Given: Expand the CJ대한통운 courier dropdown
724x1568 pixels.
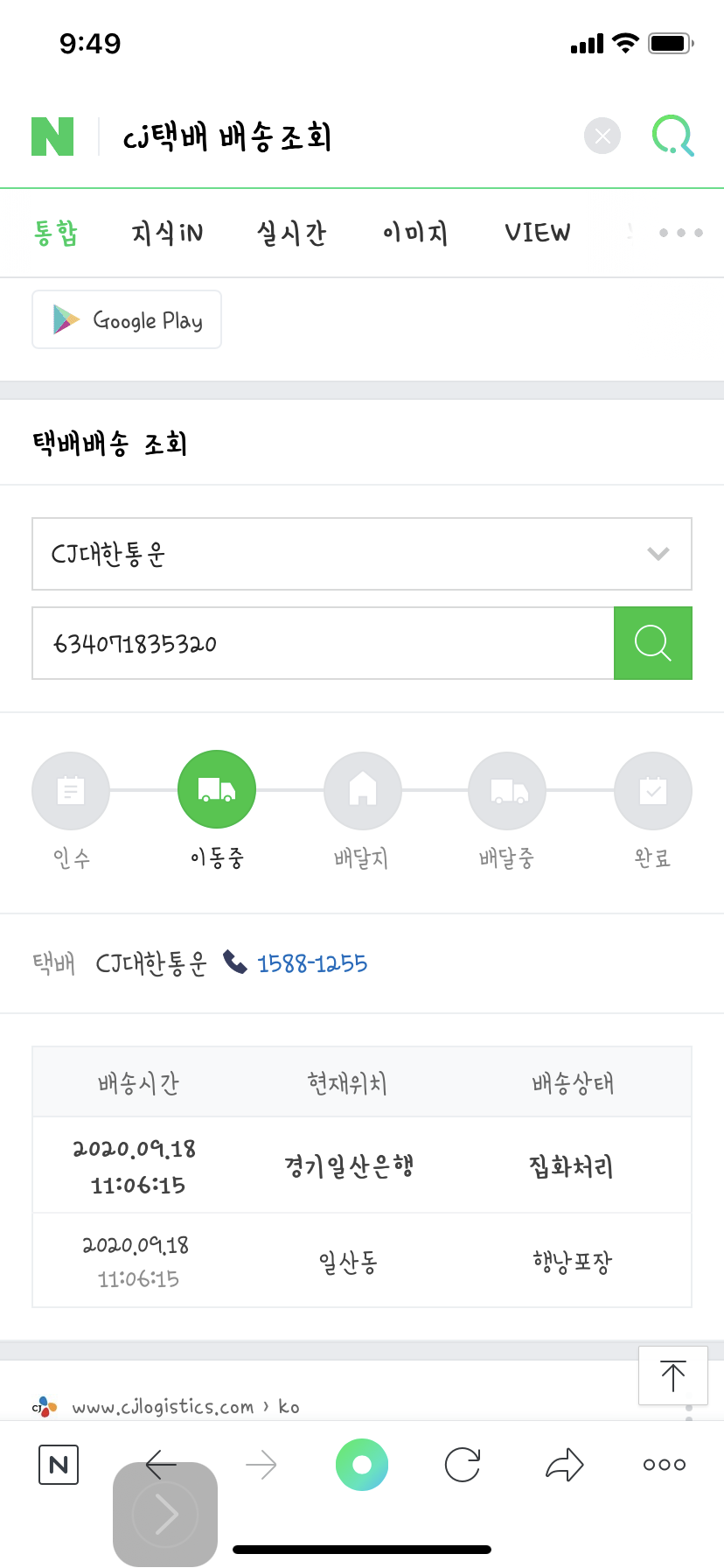Looking at the screenshot, I should click(362, 554).
